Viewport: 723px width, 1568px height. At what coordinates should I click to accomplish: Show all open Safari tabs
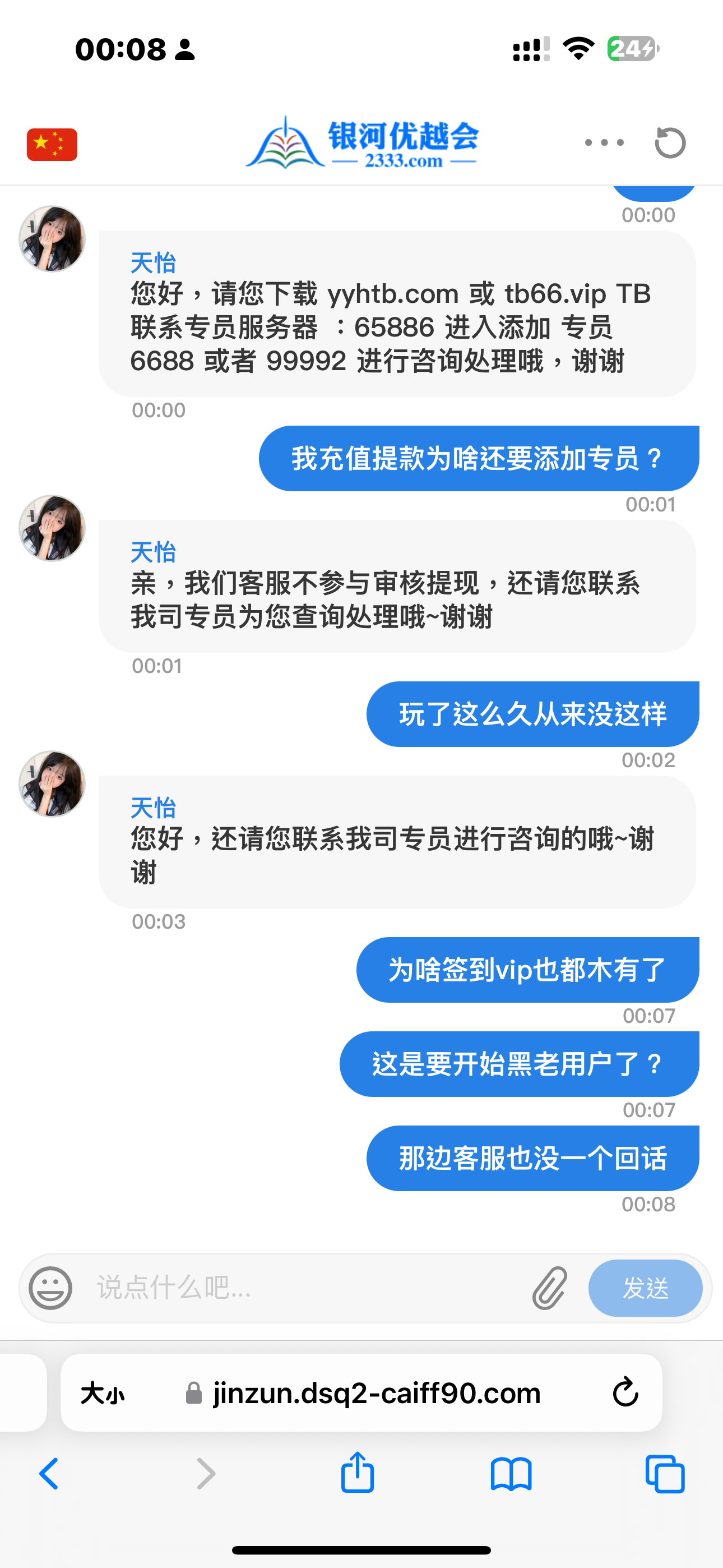(x=665, y=1474)
